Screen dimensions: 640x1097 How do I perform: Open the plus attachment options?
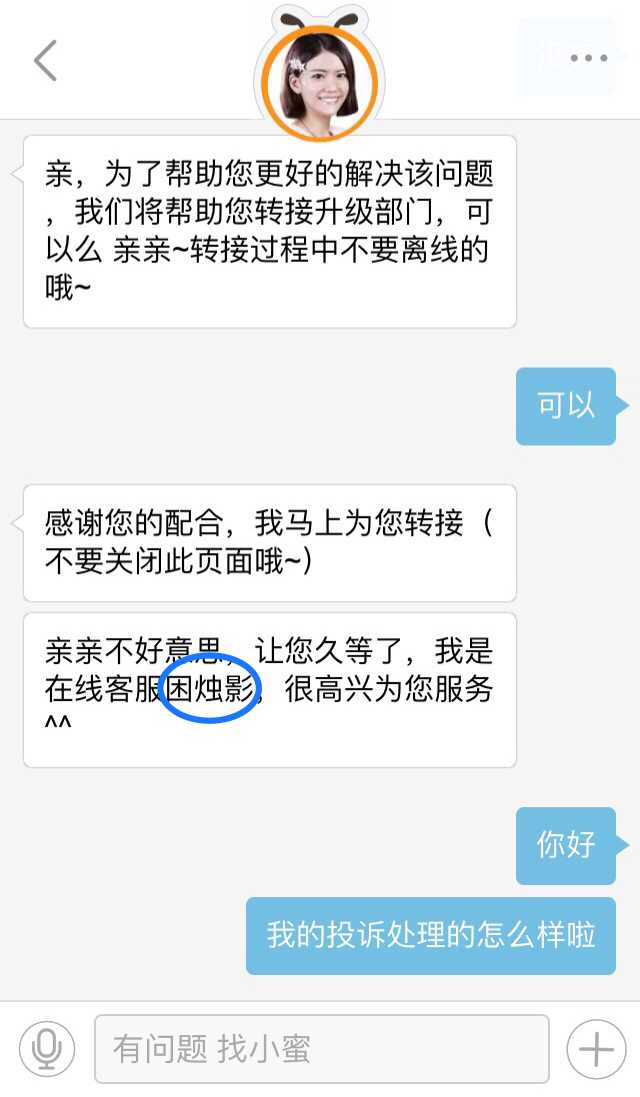[x=596, y=1049]
